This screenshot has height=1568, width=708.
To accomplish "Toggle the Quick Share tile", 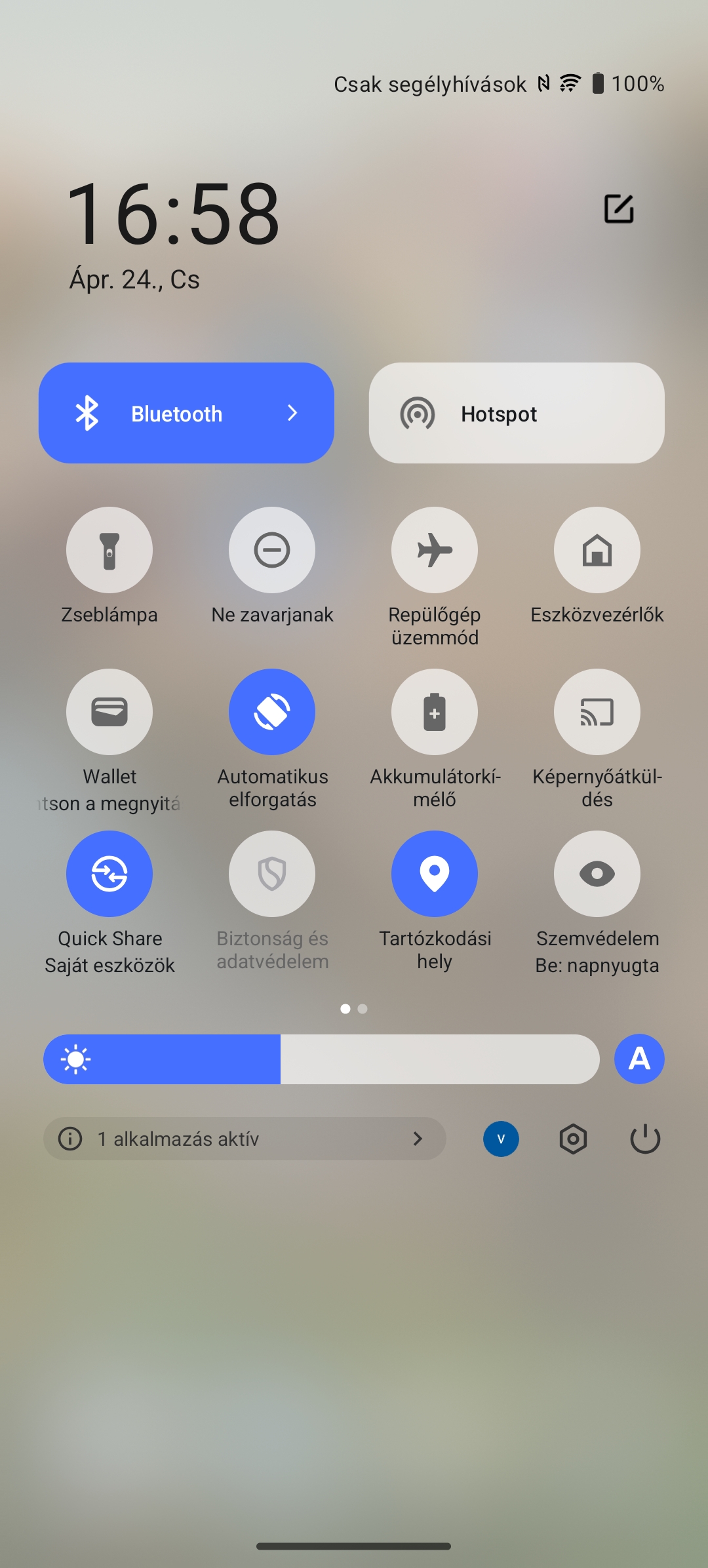I will (109, 874).
